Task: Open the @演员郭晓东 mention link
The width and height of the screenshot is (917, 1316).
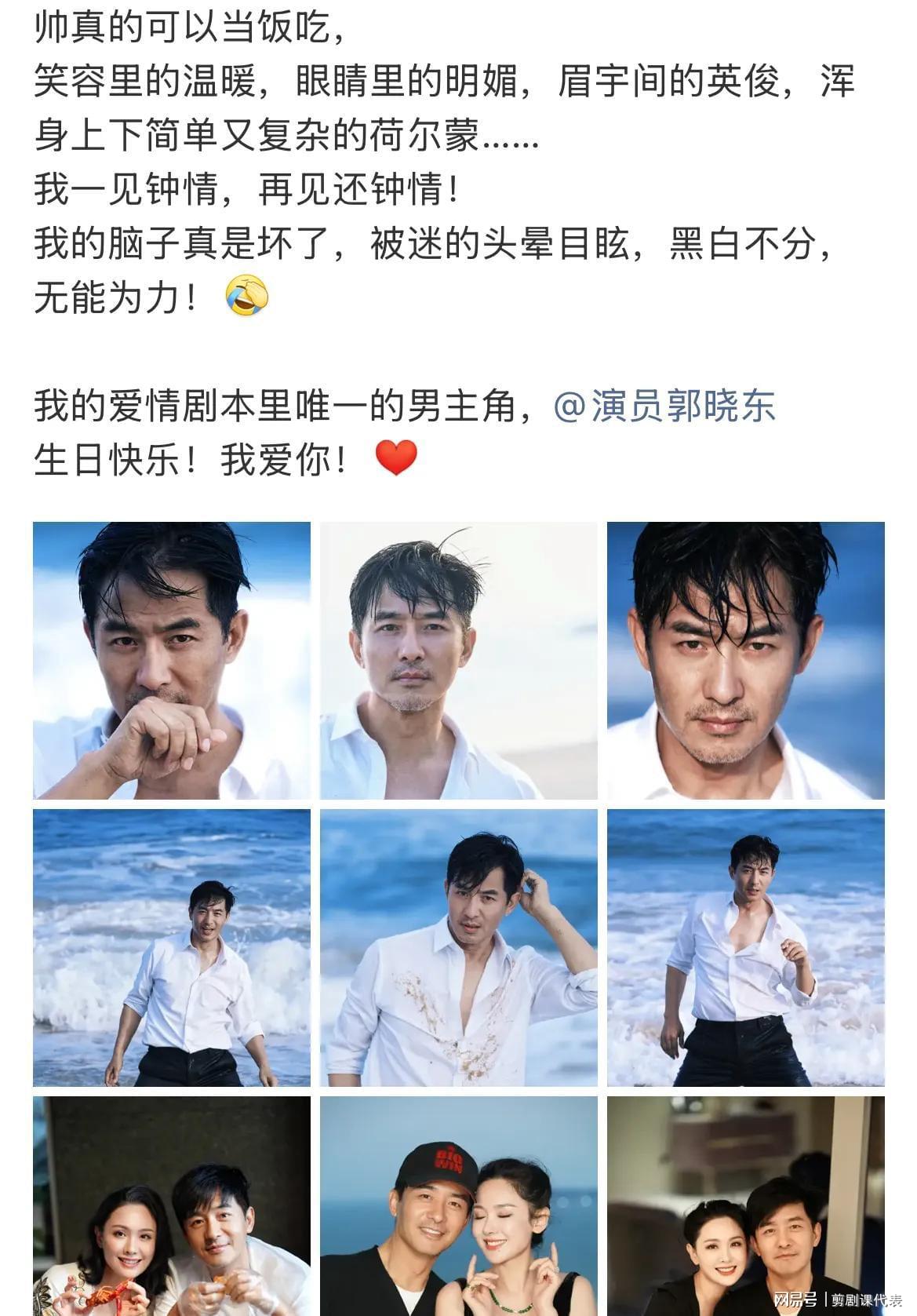Action: (664, 406)
